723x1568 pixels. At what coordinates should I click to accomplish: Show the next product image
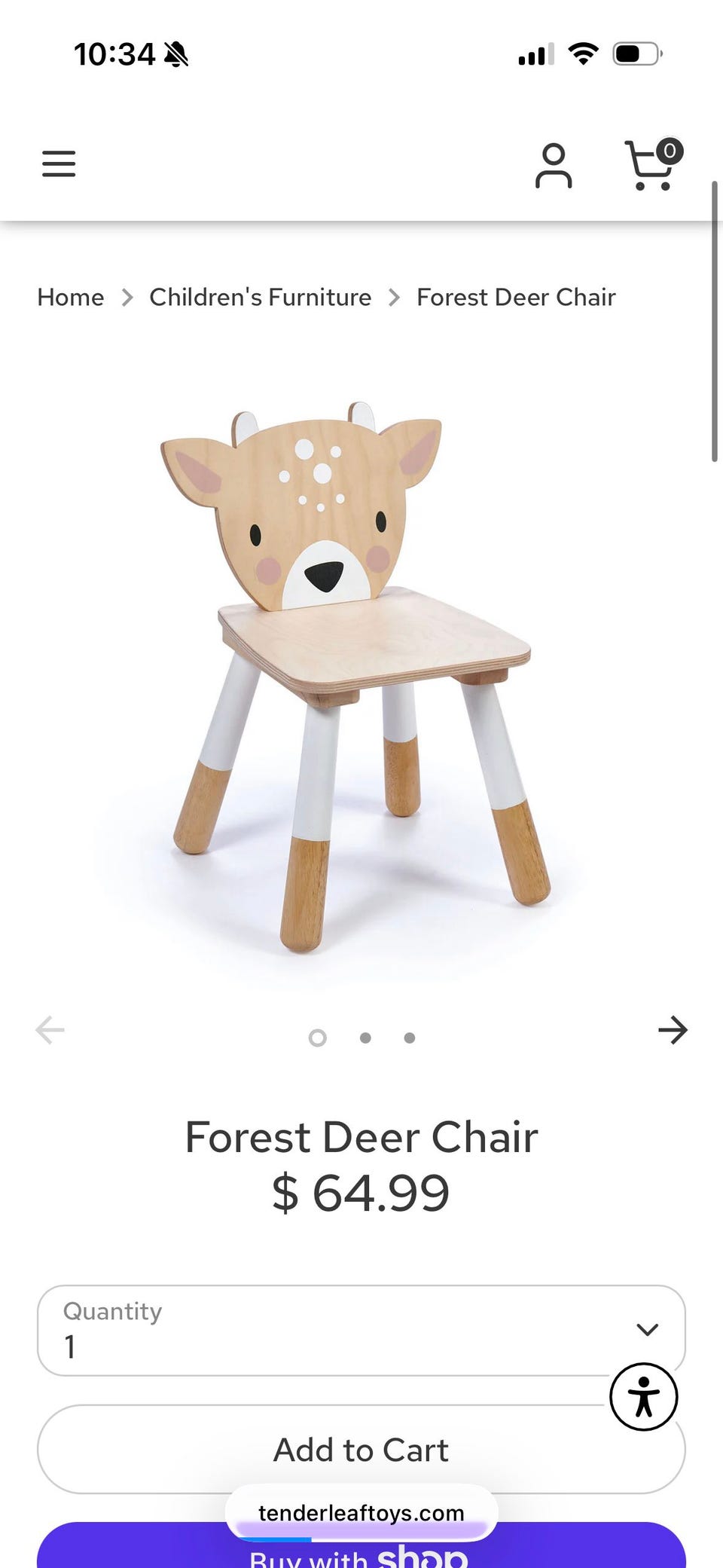coord(673,1030)
